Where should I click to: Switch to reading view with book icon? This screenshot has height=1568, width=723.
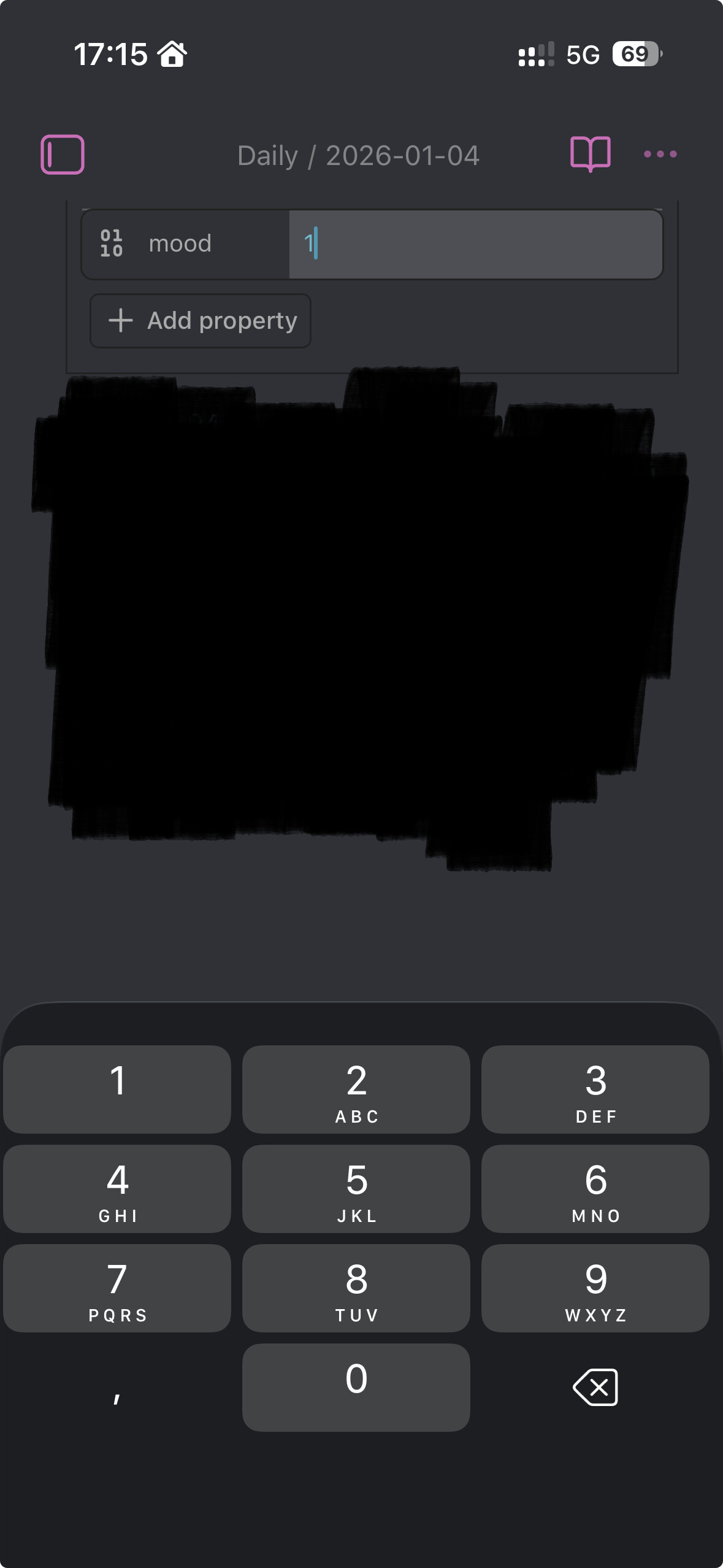pos(590,153)
